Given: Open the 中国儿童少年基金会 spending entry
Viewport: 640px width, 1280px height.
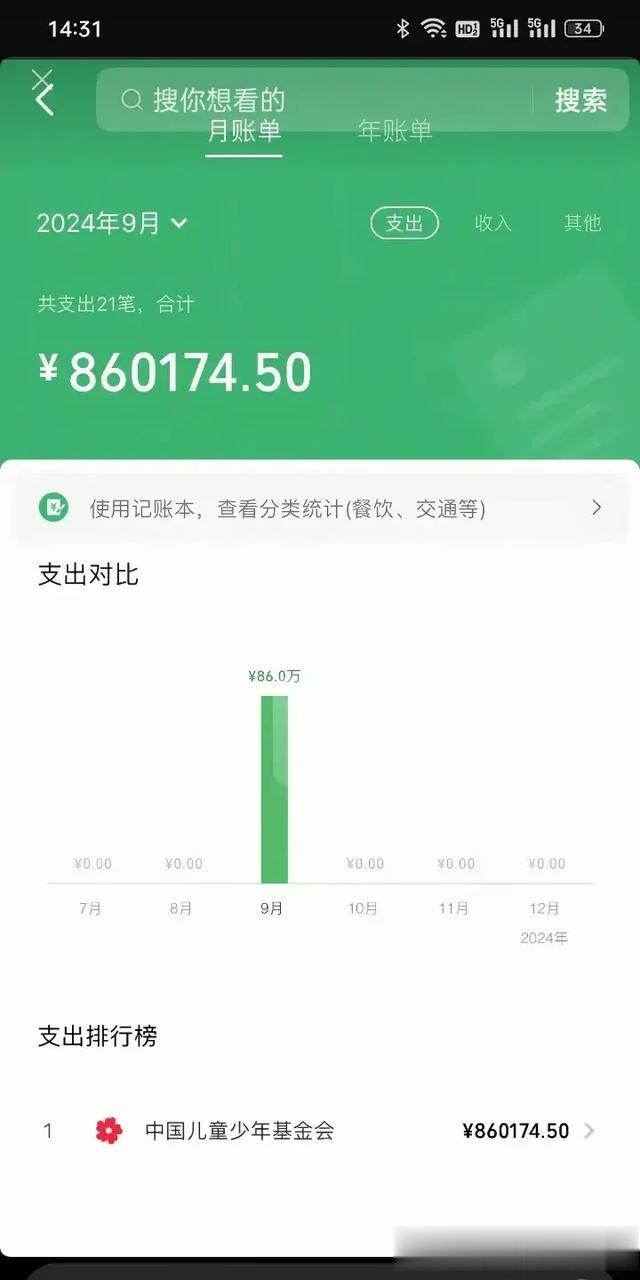Looking at the screenshot, I should point(320,1131).
